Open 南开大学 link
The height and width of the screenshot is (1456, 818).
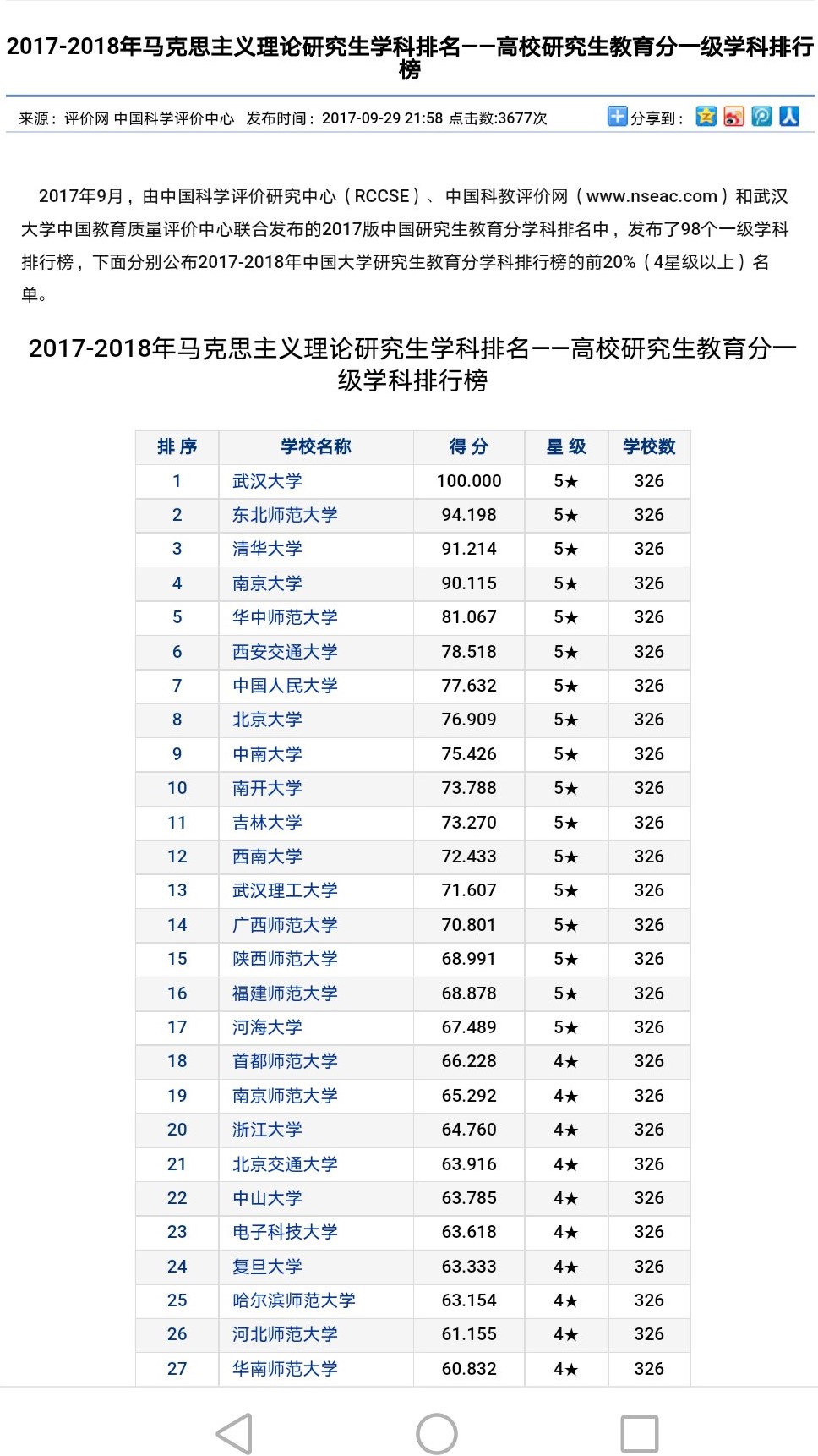point(267,788)
